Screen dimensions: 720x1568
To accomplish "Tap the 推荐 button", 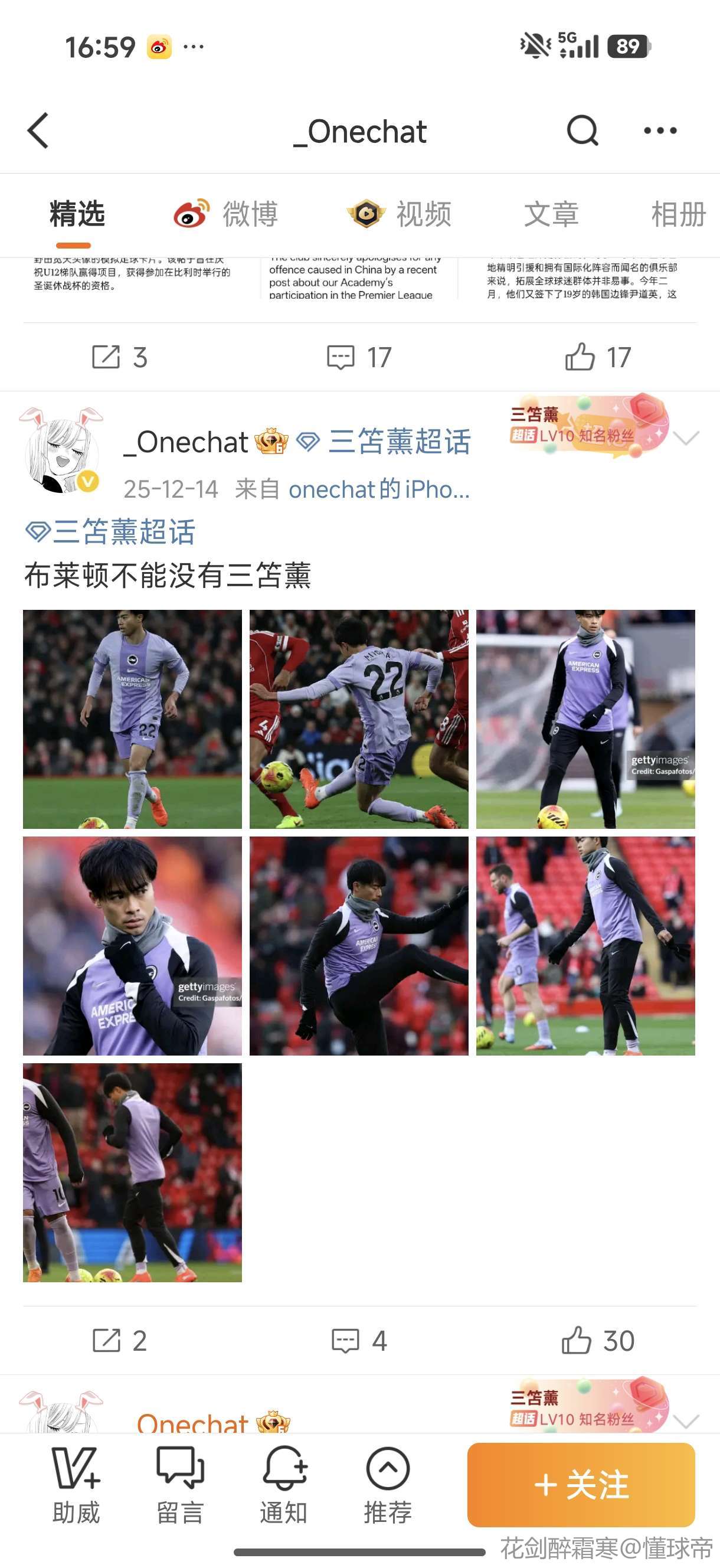I will tap(388, 1485).
